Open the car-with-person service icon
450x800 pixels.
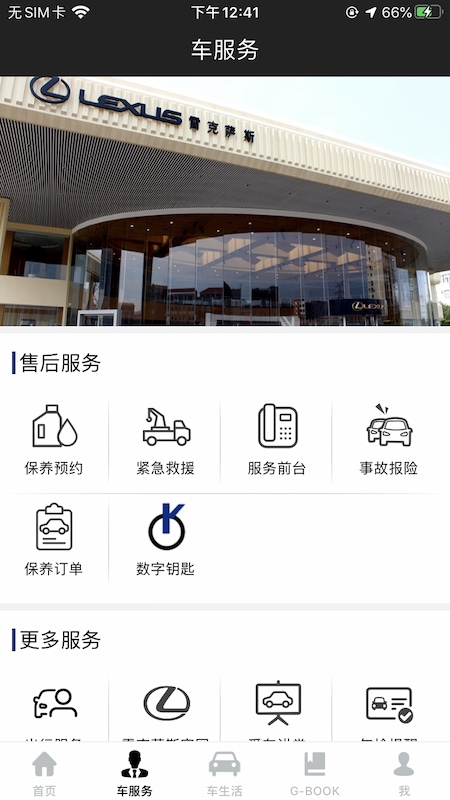[55, 704]
